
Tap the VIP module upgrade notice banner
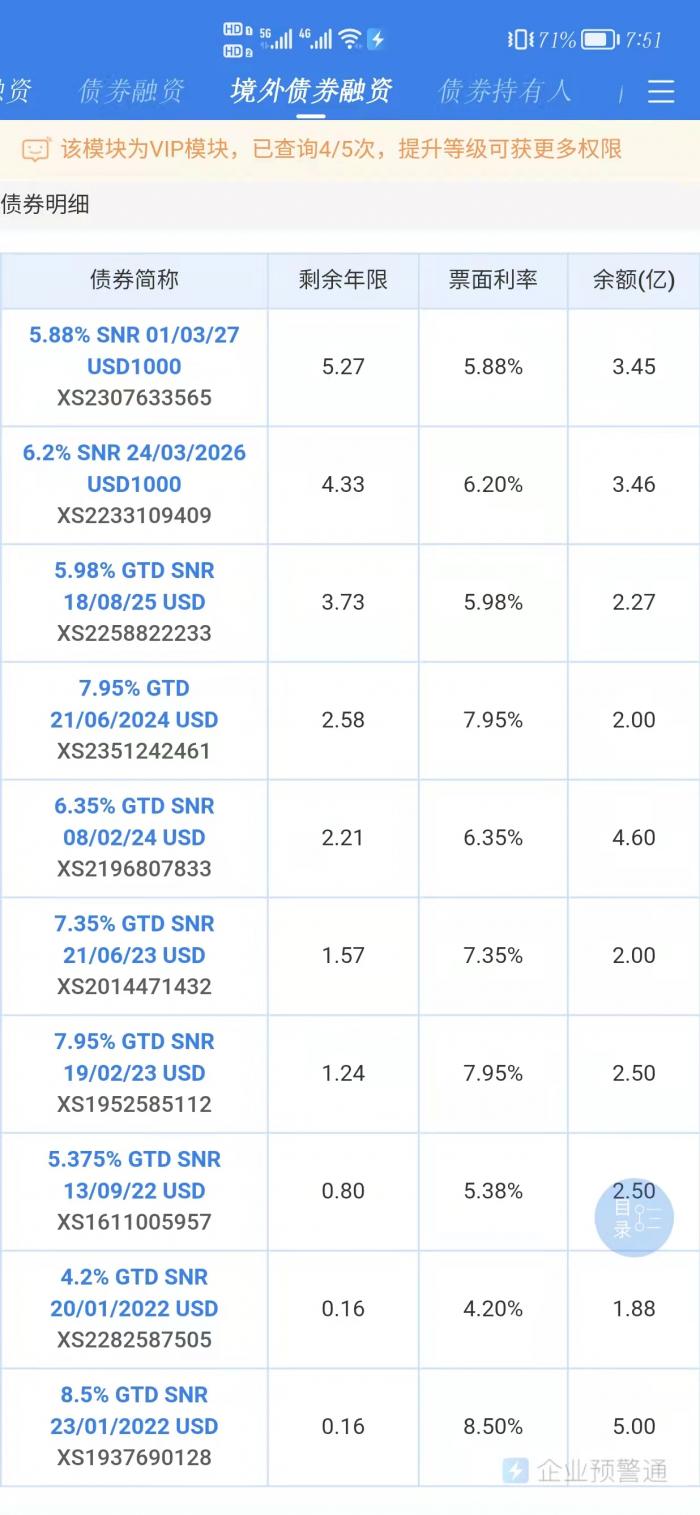[x=350, y=149]
